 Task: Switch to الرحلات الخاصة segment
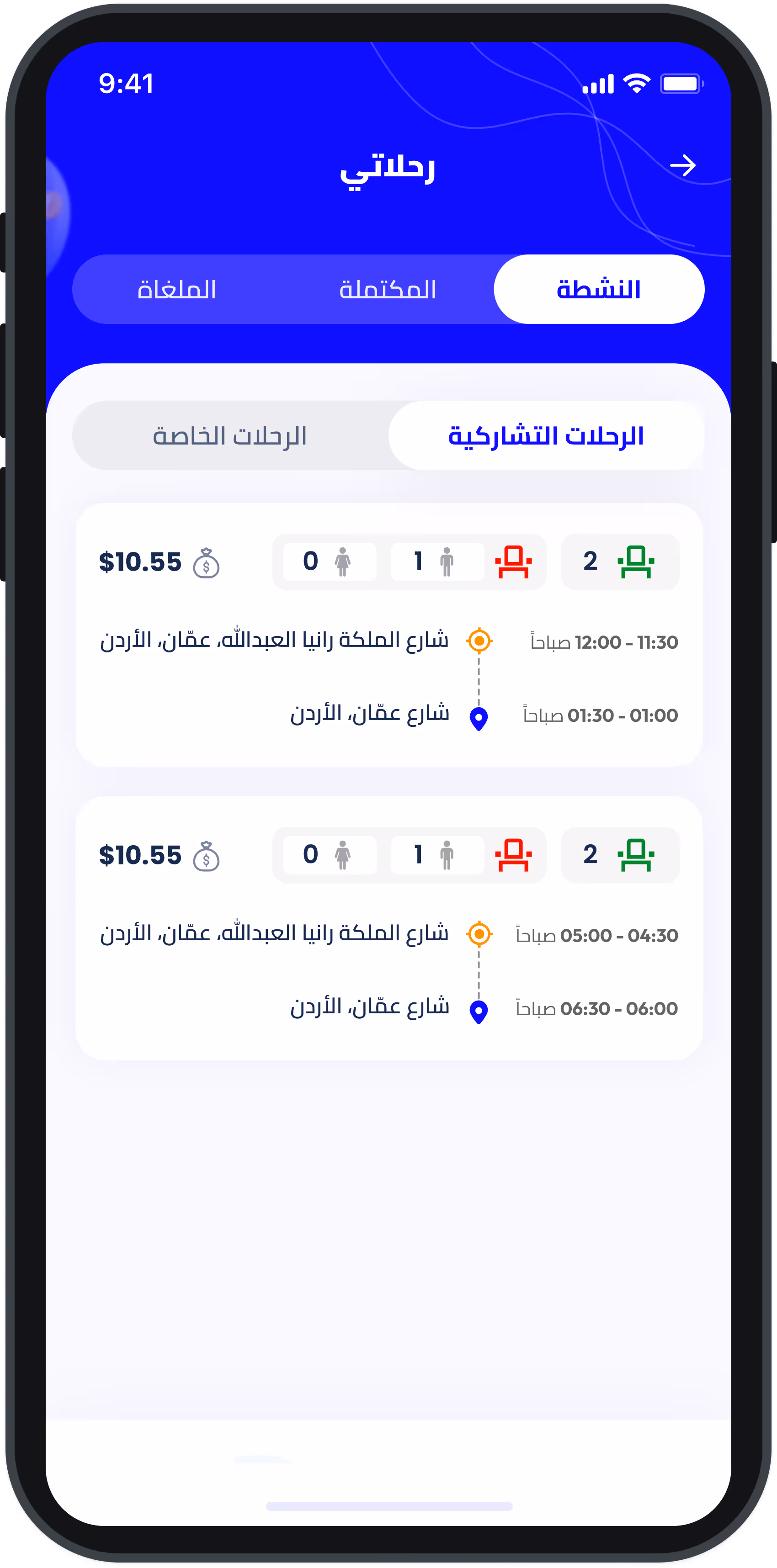[x=230, y=436]
